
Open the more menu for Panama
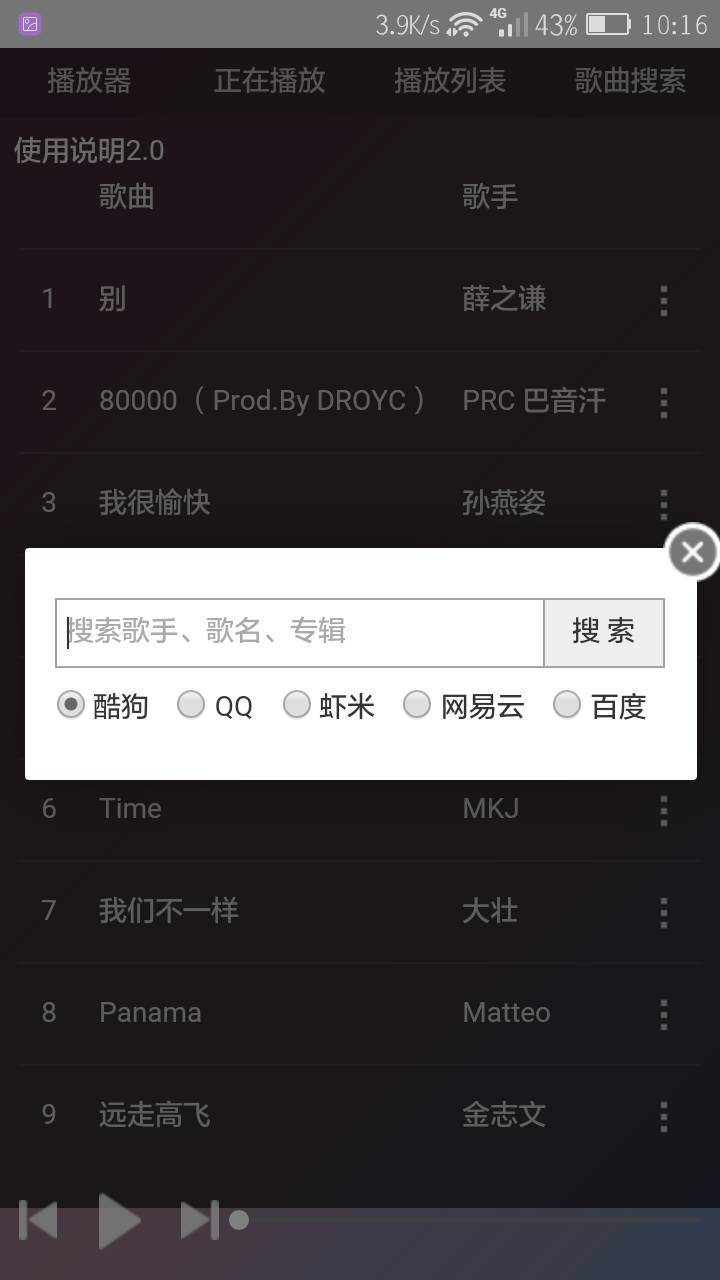click(x=664, y=1014)
